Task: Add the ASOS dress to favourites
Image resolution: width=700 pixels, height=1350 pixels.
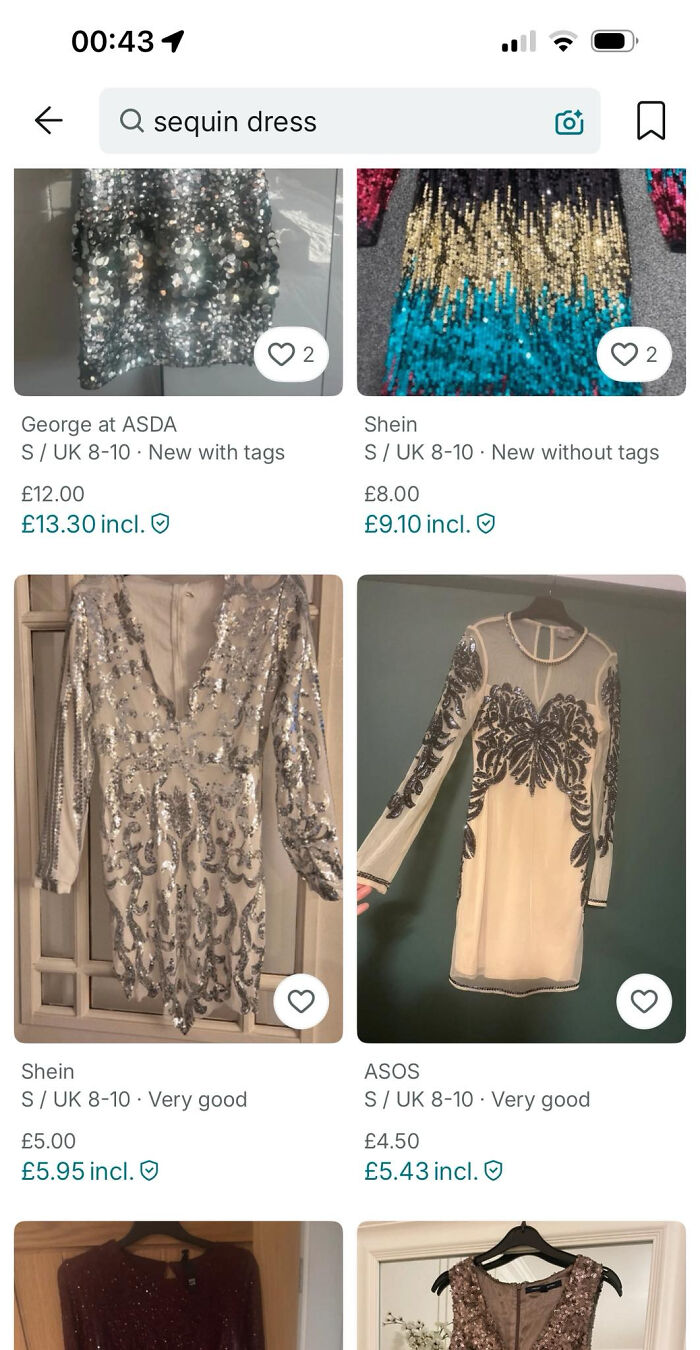Action: 644,1001
